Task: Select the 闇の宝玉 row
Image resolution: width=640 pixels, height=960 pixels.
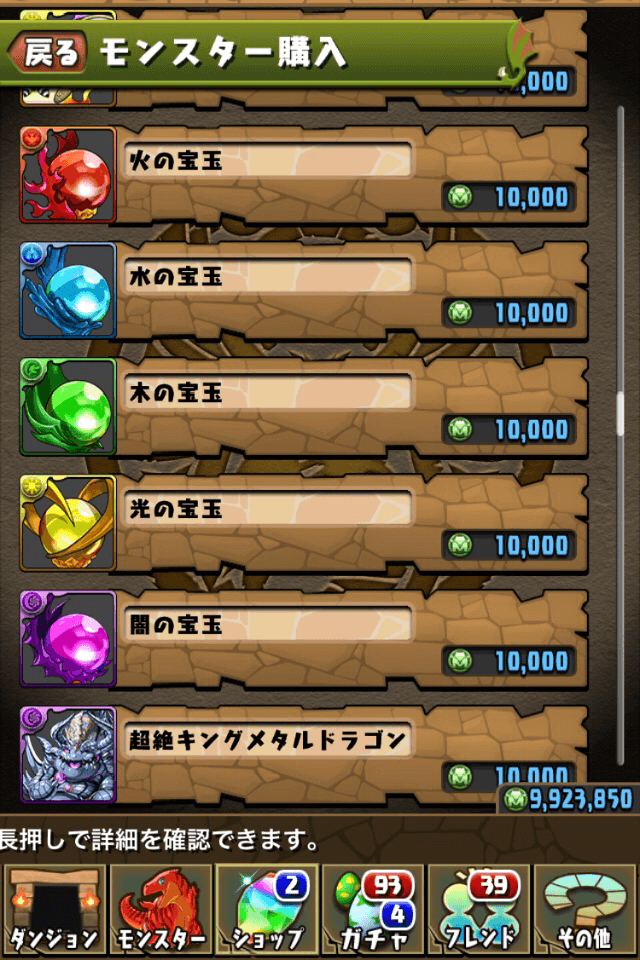Action: tap(300, 639)
